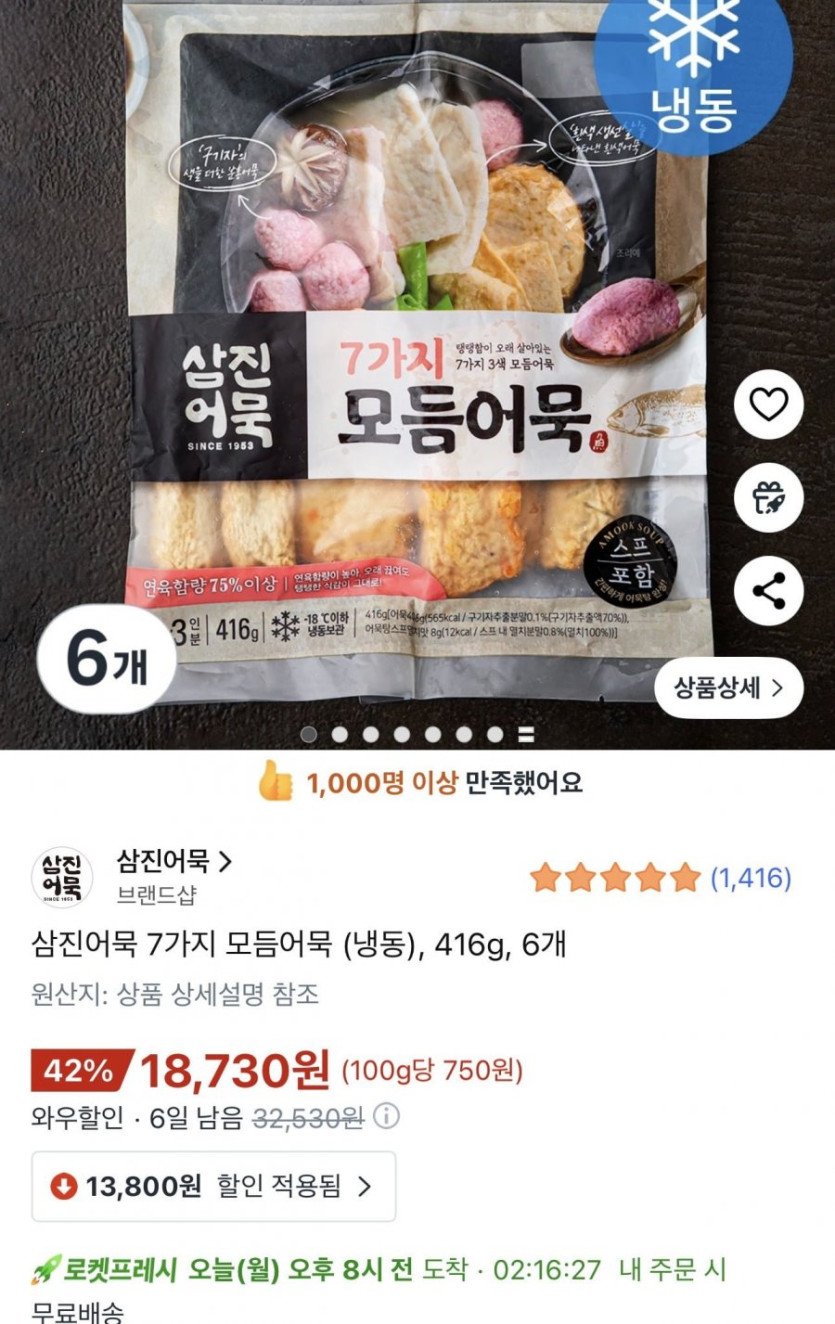The image size is (835, 1324).
Task: Send this product as a gift
Action: point(768,498)
